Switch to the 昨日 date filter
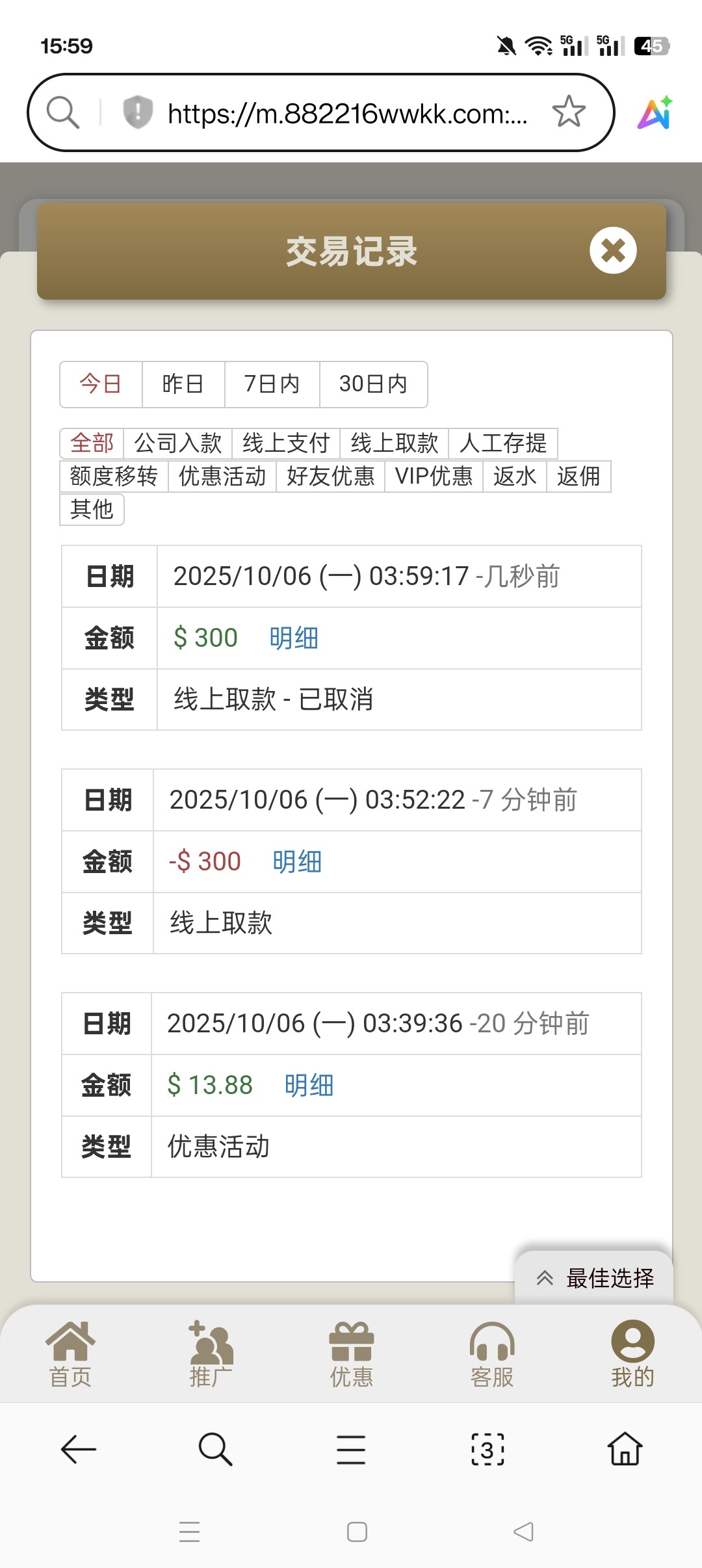This screenshot has height=1568, width=702. [x=183, y=384]
